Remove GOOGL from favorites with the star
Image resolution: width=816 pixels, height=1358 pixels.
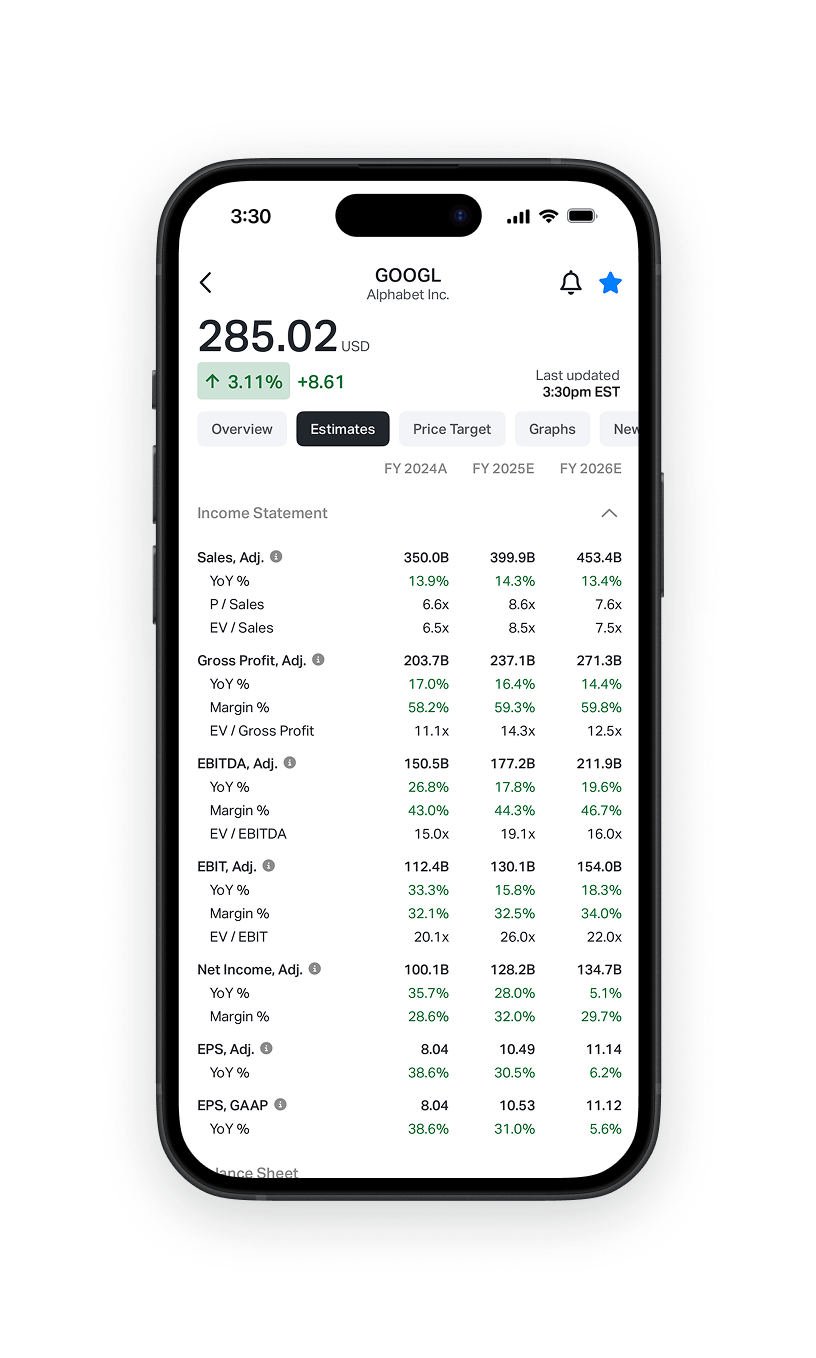click(610, 283)
